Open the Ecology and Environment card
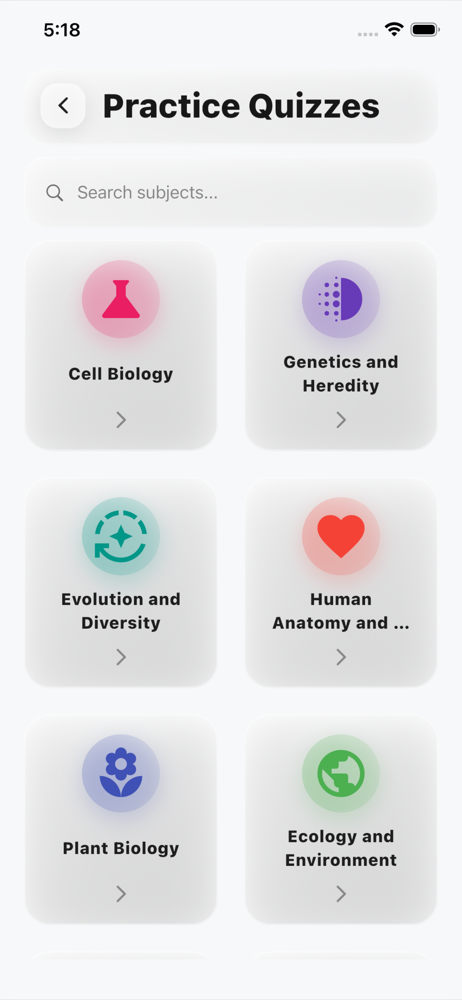Screen dimensions: 462x1000 pos(341,820)
